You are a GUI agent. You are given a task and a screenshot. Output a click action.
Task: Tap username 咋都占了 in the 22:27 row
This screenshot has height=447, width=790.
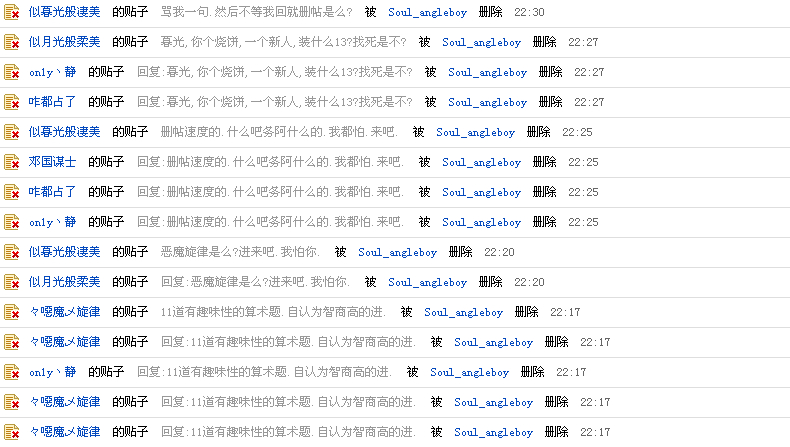52,102
